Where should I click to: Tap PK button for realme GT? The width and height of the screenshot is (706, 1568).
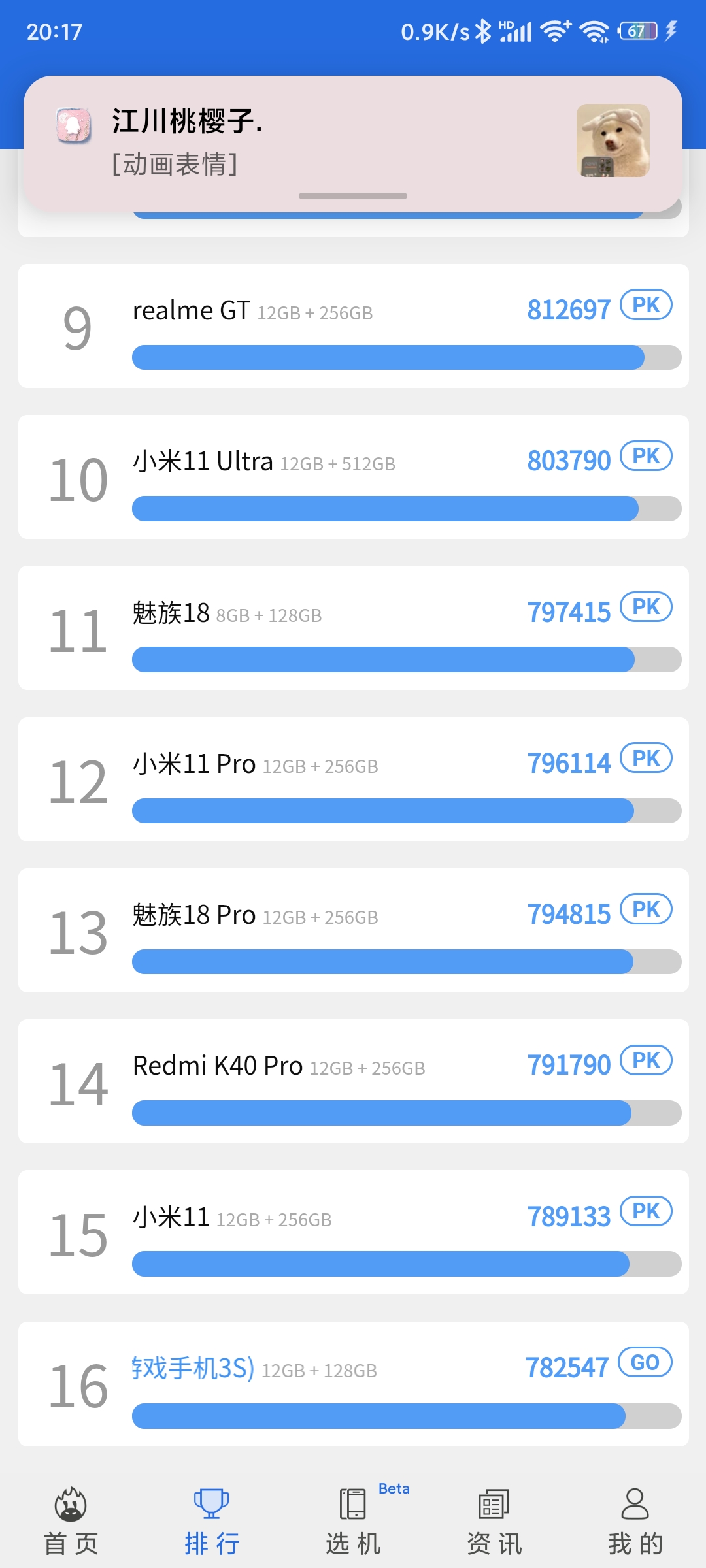click(x=646, y=304)
